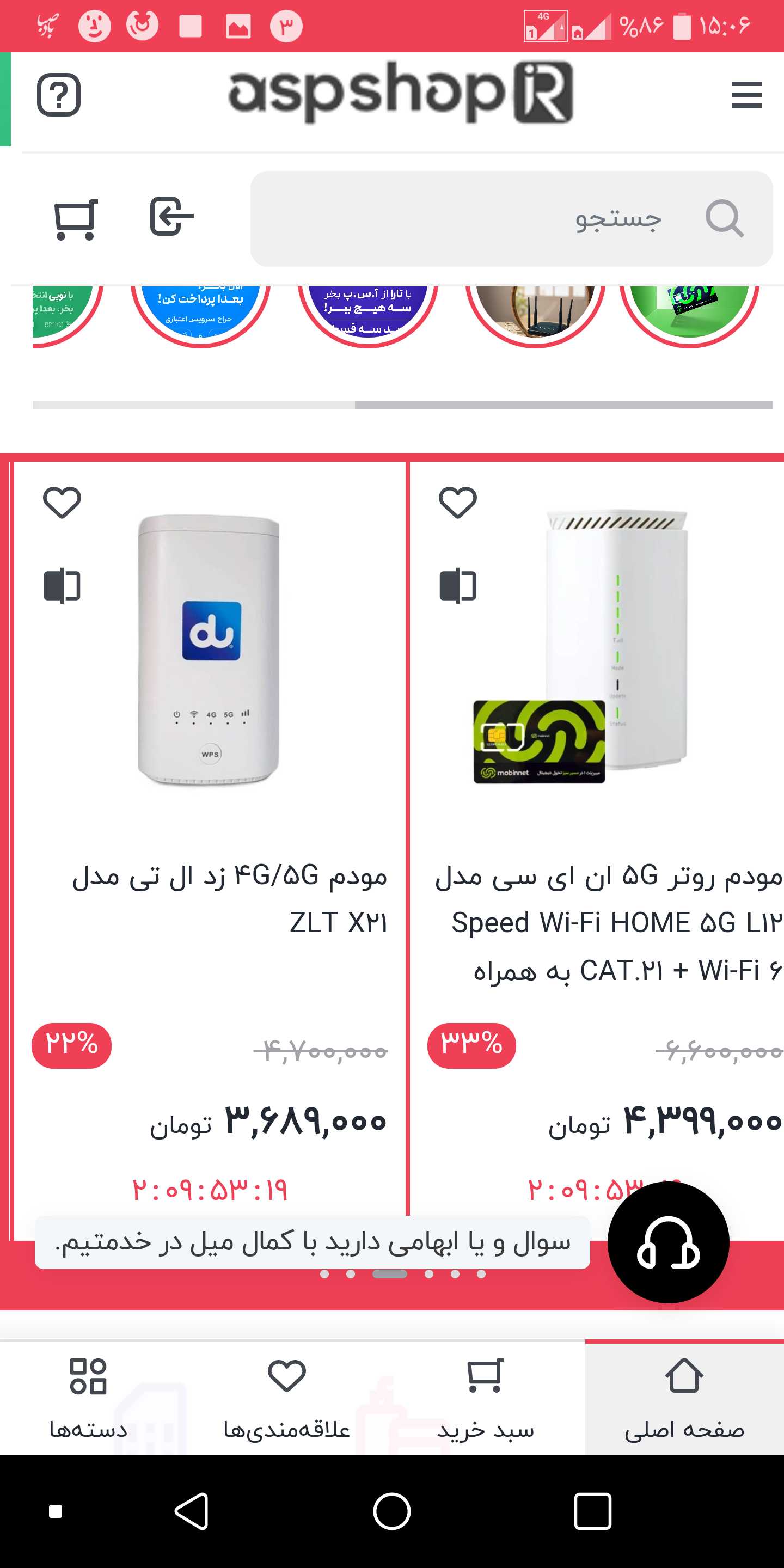Open the shopping cart icon beside search
The height and width of the screenshot is (1568, 784).
click(76, 218)
